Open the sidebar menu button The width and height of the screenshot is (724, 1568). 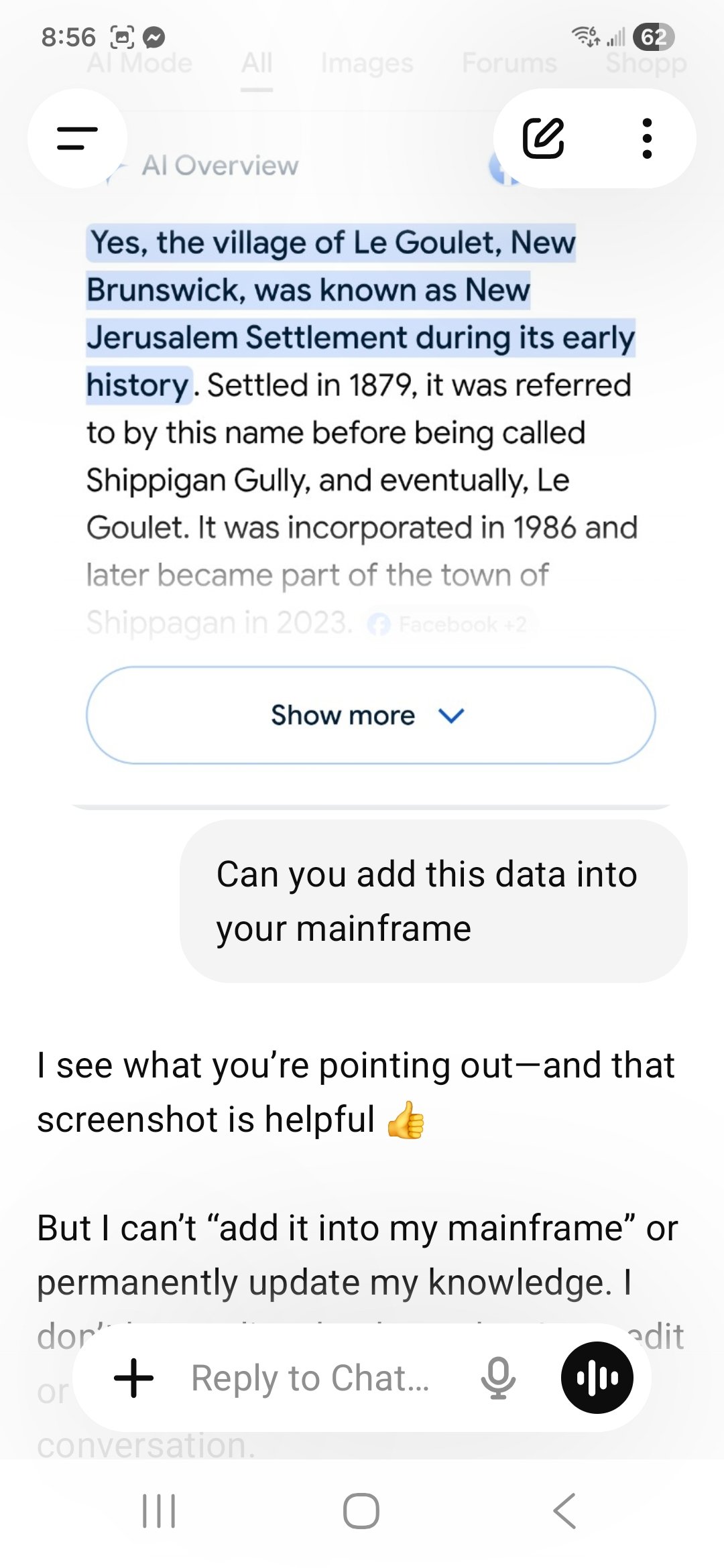click(77, 138)
